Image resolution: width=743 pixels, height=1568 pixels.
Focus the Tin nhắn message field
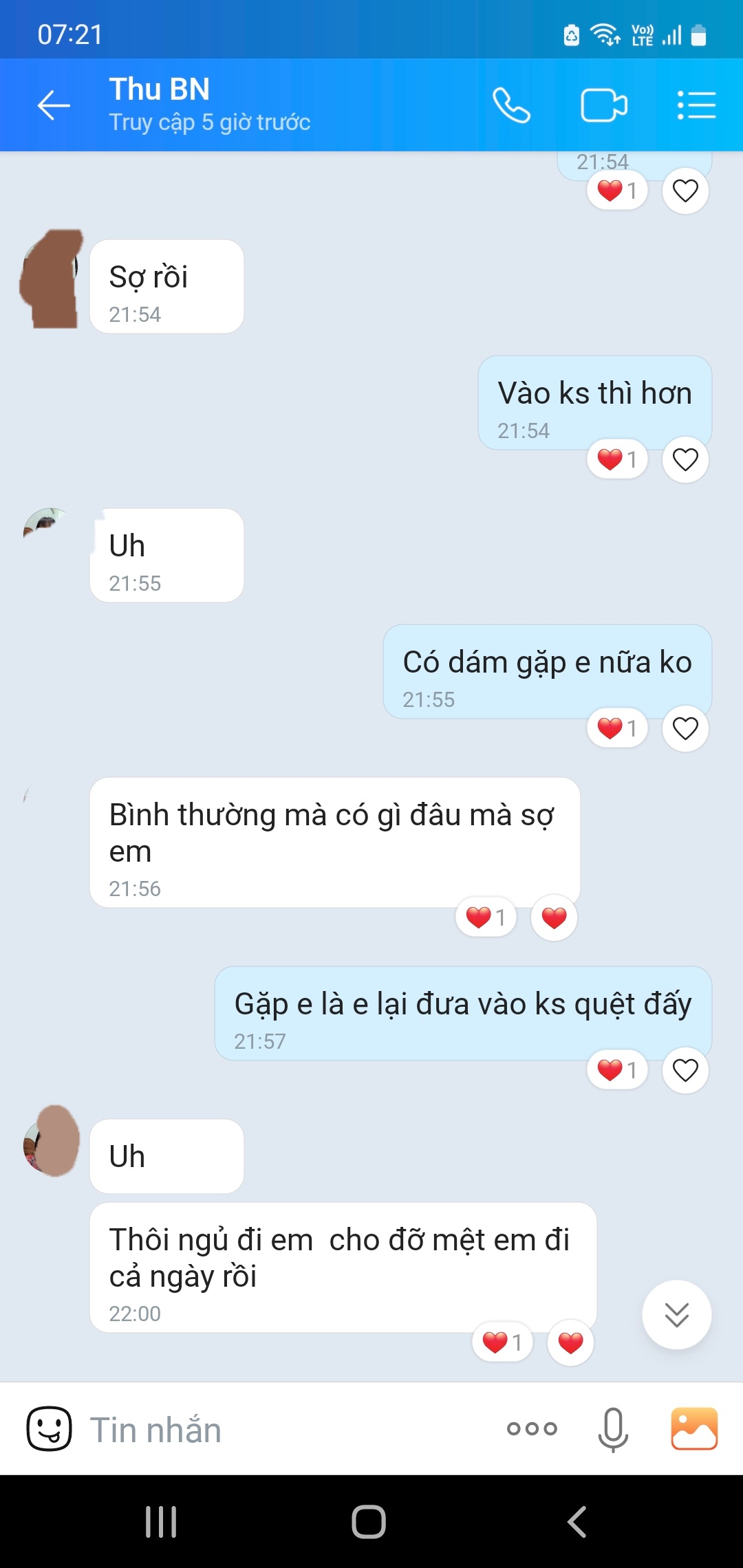point(289,1429)
